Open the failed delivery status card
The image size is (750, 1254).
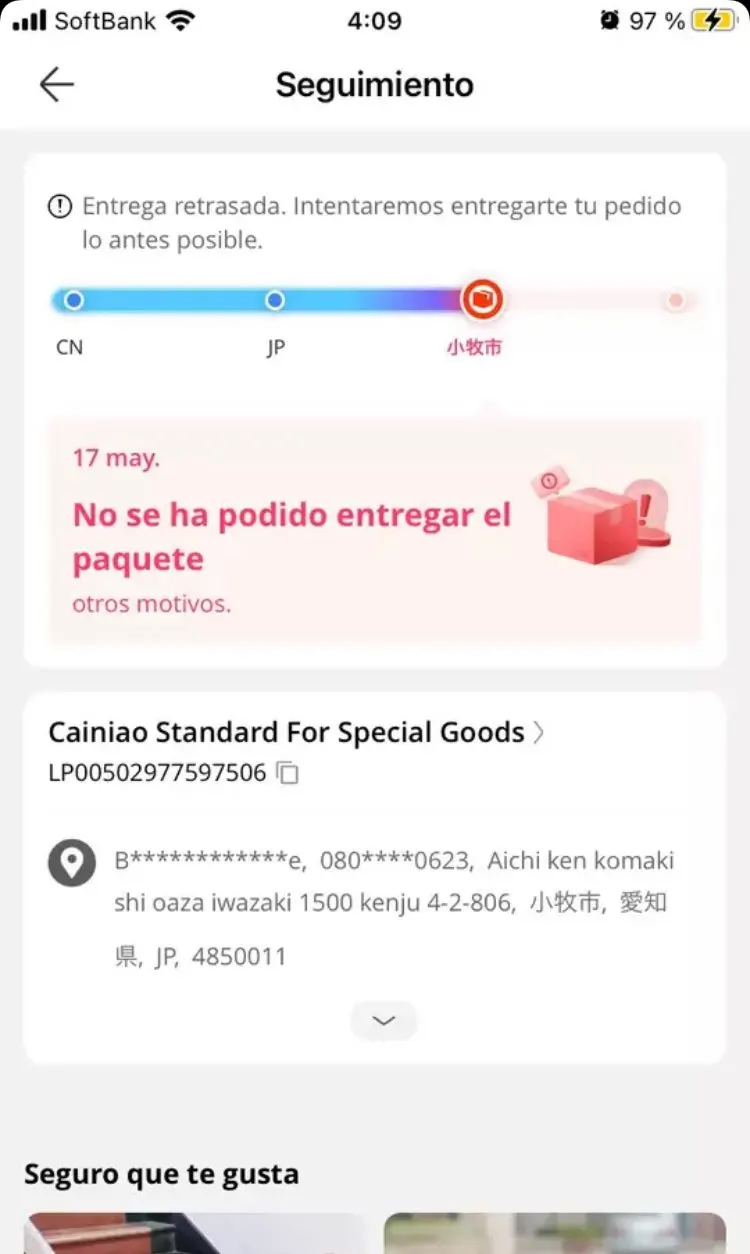(375, 530)
